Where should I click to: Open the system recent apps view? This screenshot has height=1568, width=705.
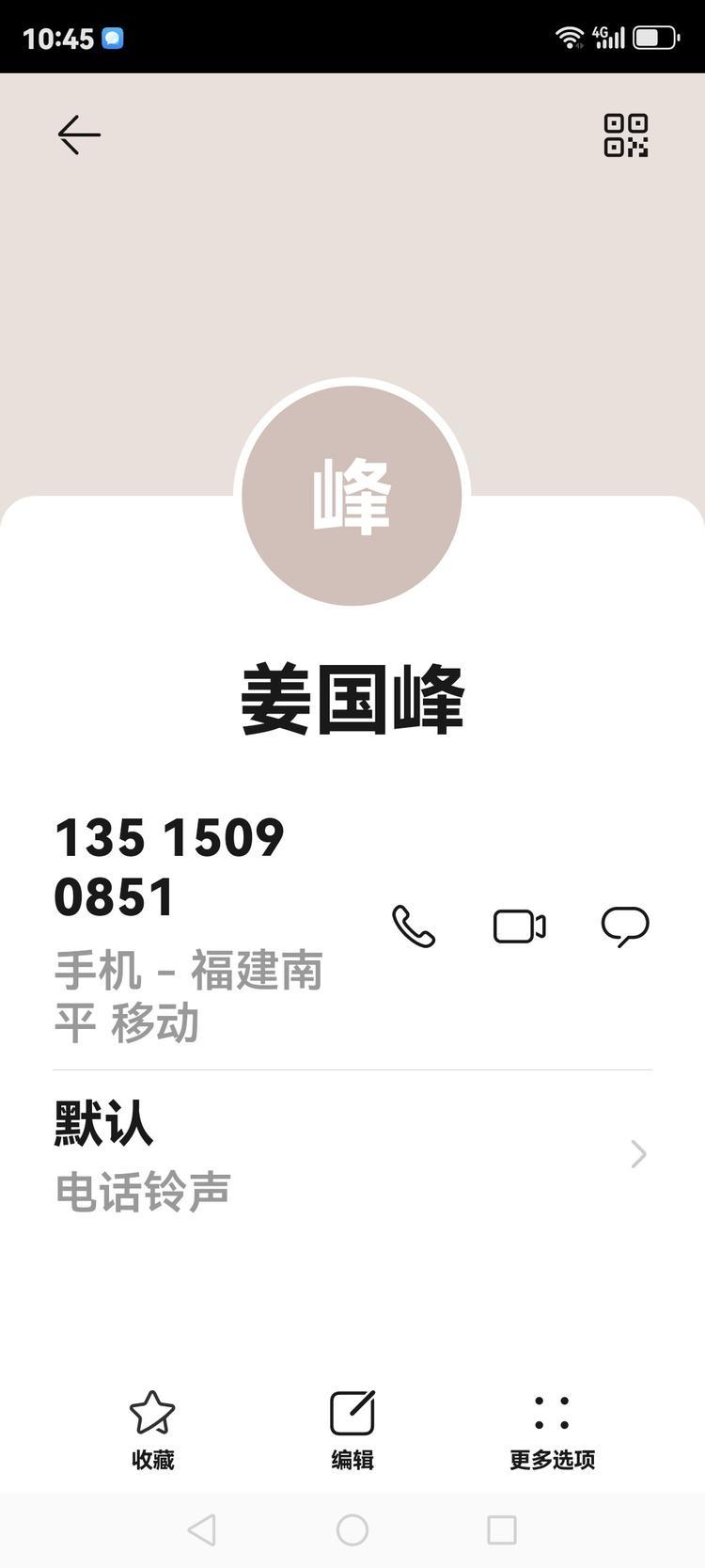[x=502, y=1529]
